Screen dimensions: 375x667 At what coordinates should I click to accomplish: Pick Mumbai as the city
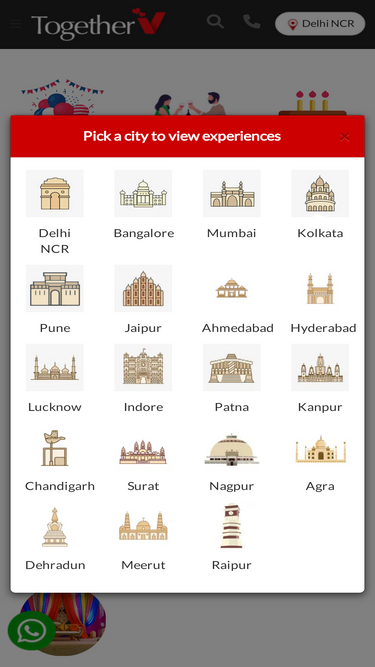[x=232, y=205]
